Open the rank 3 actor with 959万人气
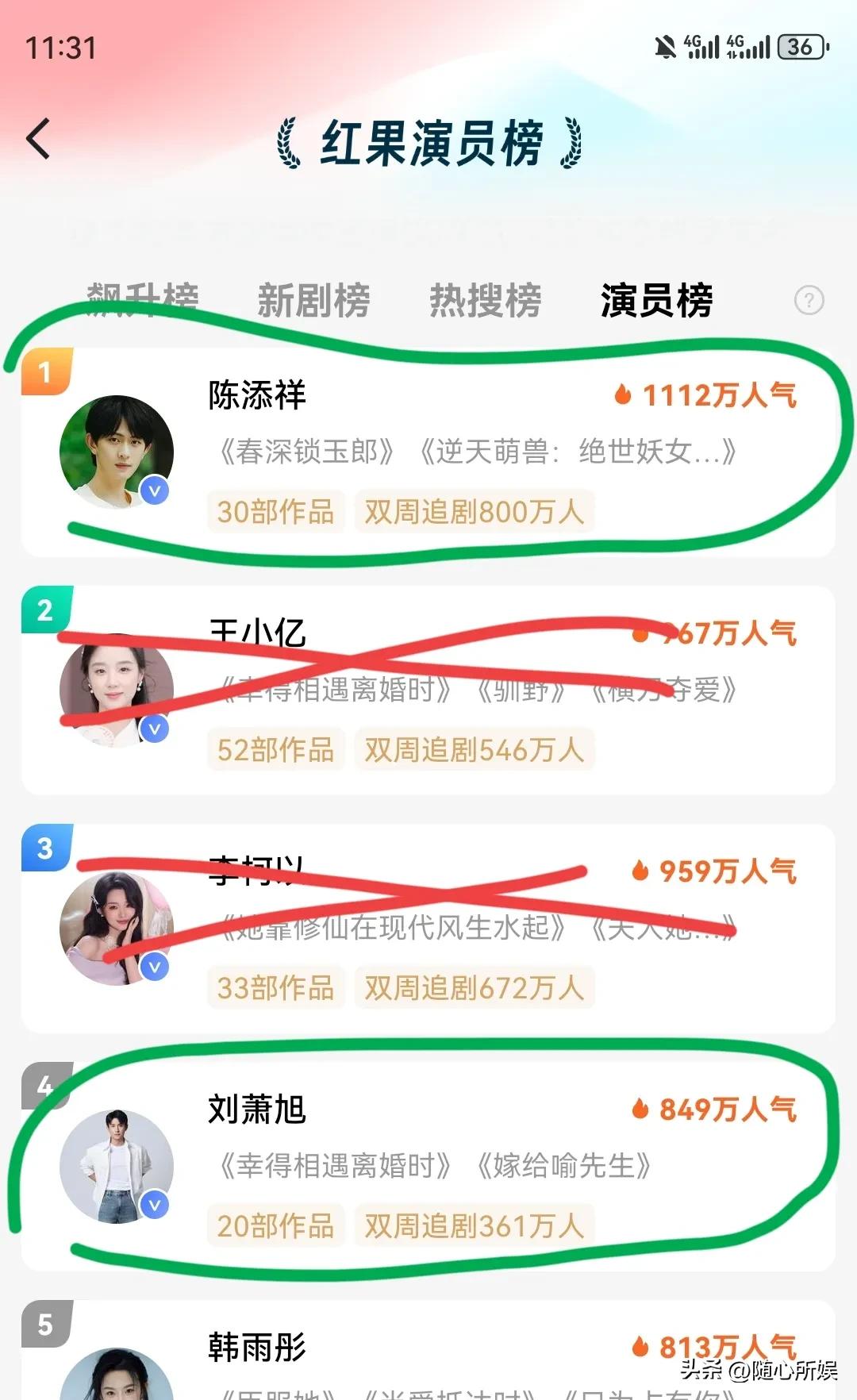Viewport: 857px width, 1400px height. click(428, 929)
